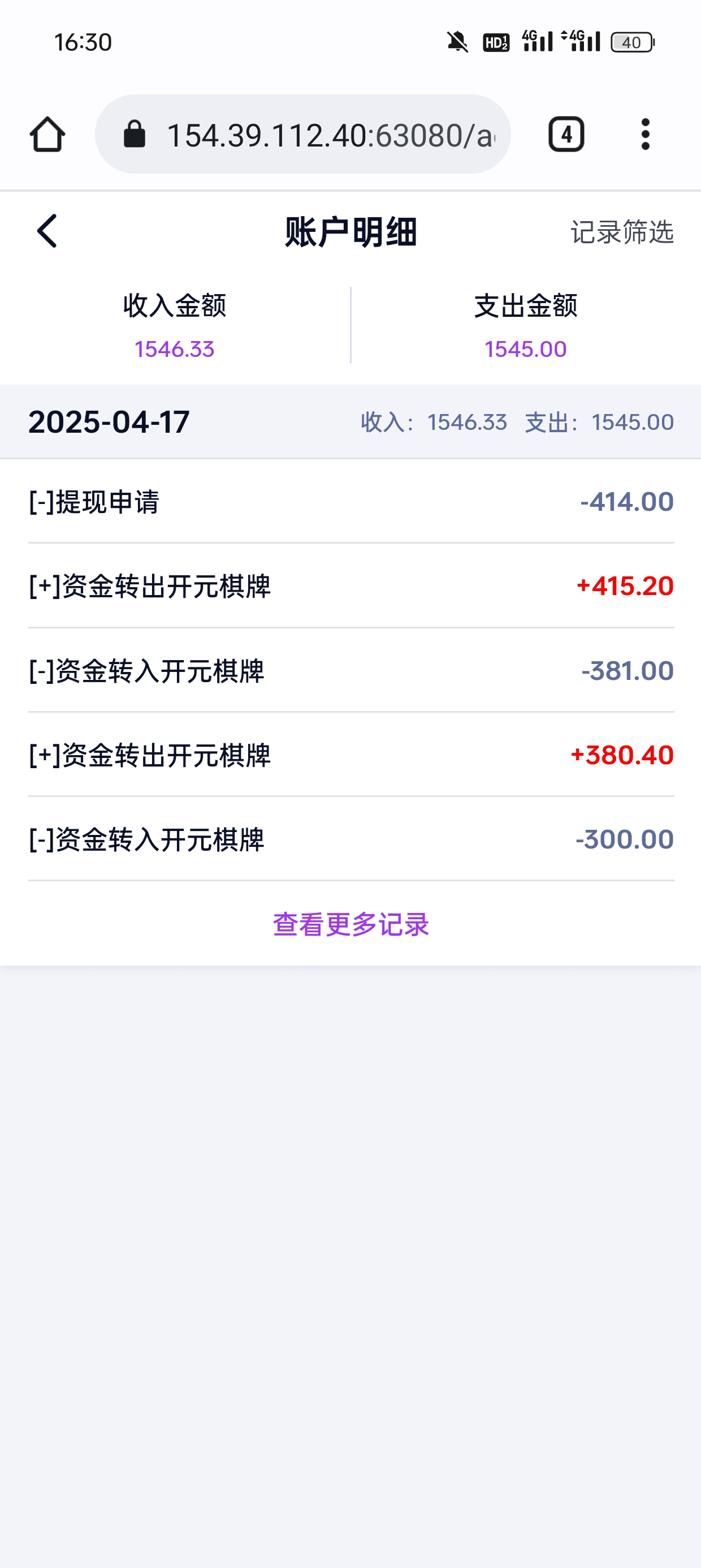Open 记录筛选 record filter
Screen dimensions: 701x1568
pyautogui.click(x=622, y=232)
